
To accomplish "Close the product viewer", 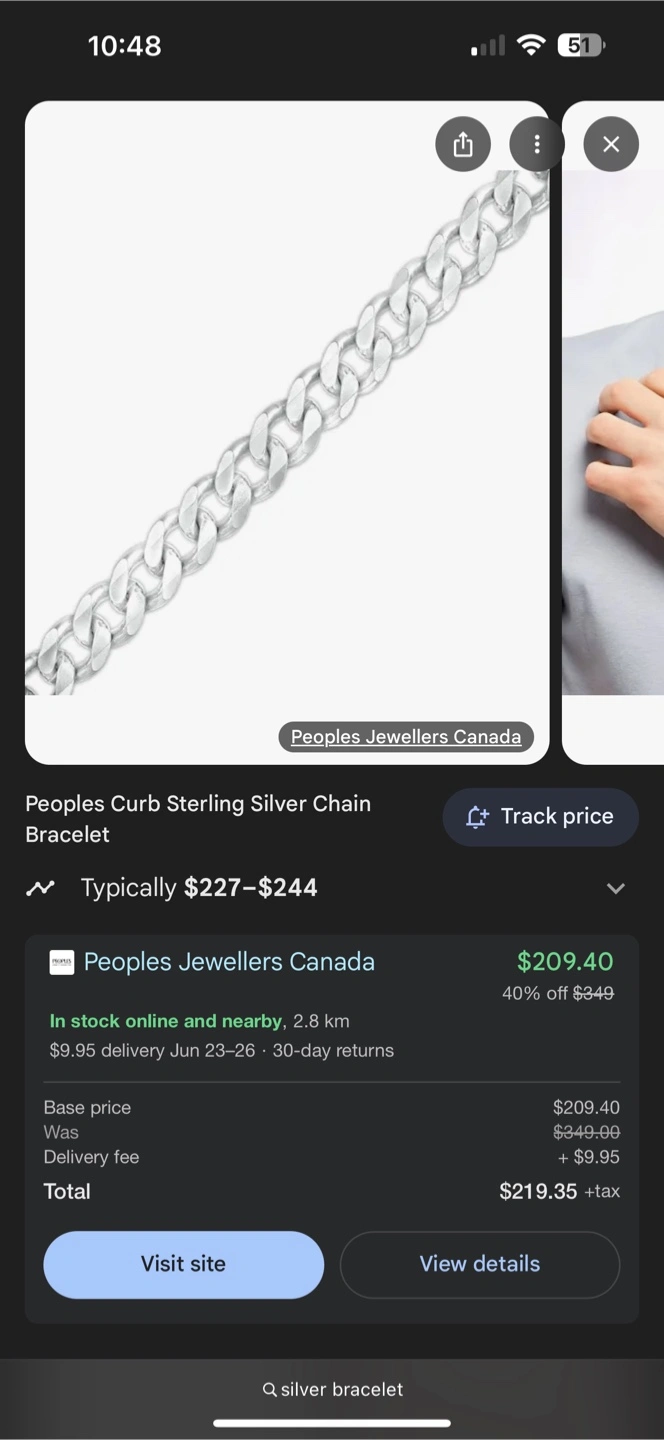I will (x=611, y=145).
